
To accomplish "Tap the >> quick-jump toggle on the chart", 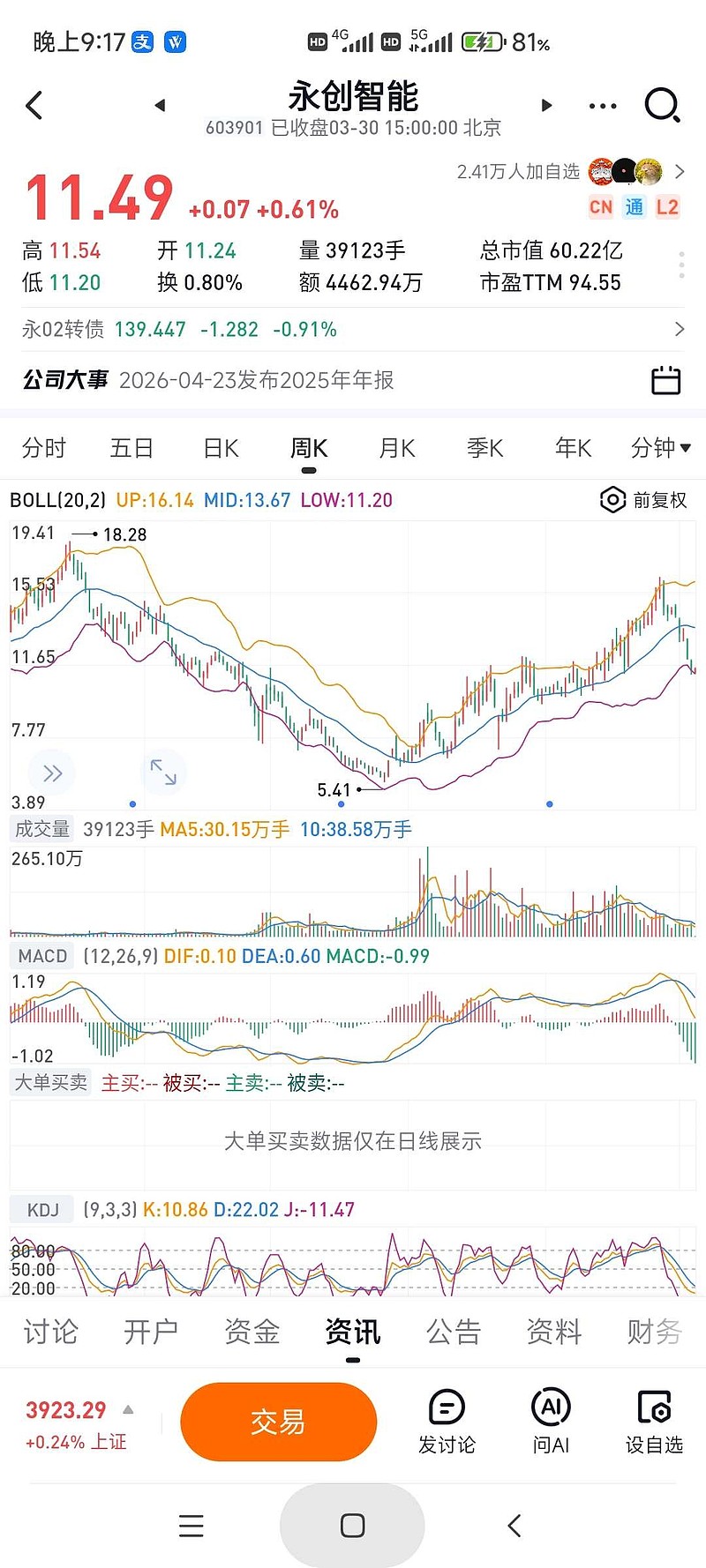I will coord(52,772).
